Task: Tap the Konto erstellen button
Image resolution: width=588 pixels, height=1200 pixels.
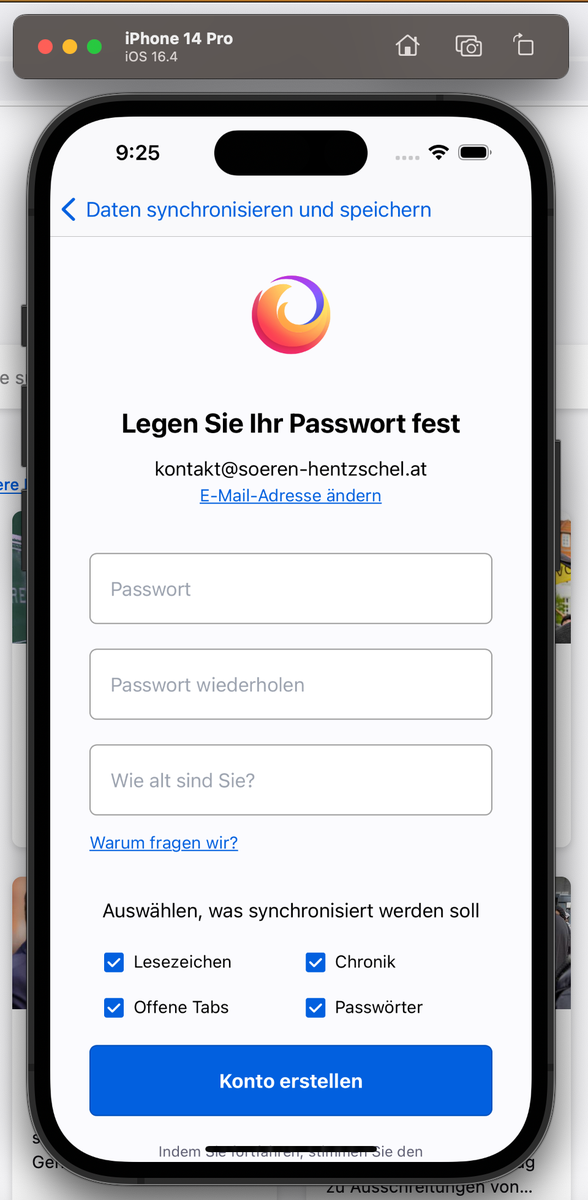Action: click(x=291, y=1081)
